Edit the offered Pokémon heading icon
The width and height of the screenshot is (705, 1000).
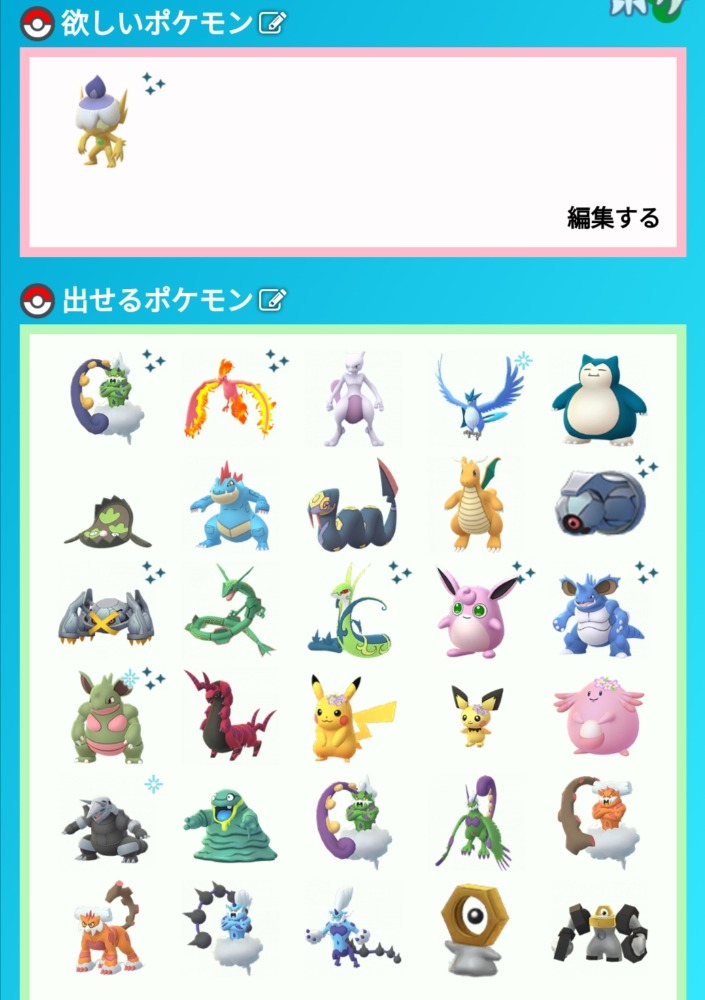(272, 298)
